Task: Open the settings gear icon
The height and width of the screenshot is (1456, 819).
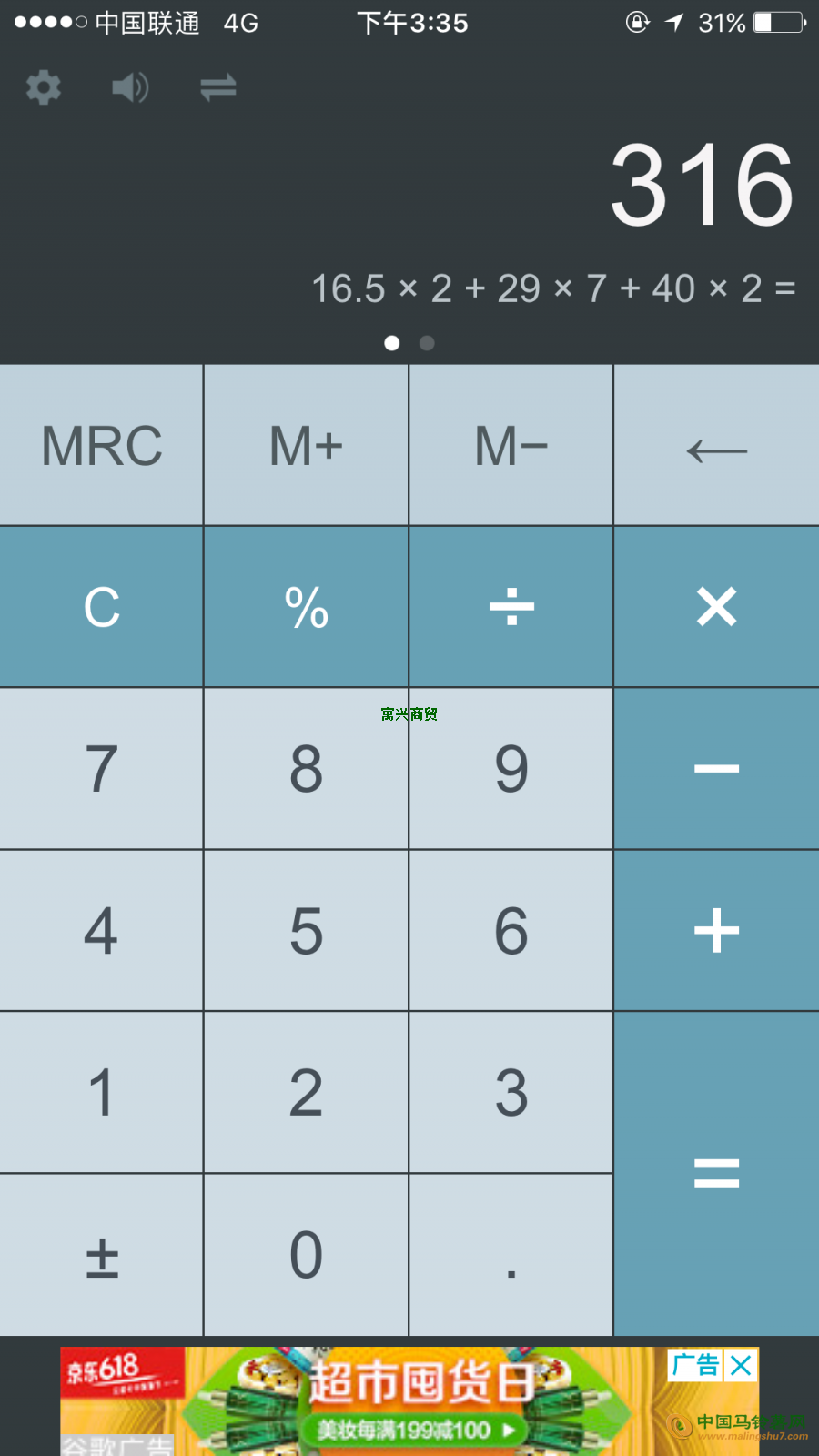Action: (43, 87)
